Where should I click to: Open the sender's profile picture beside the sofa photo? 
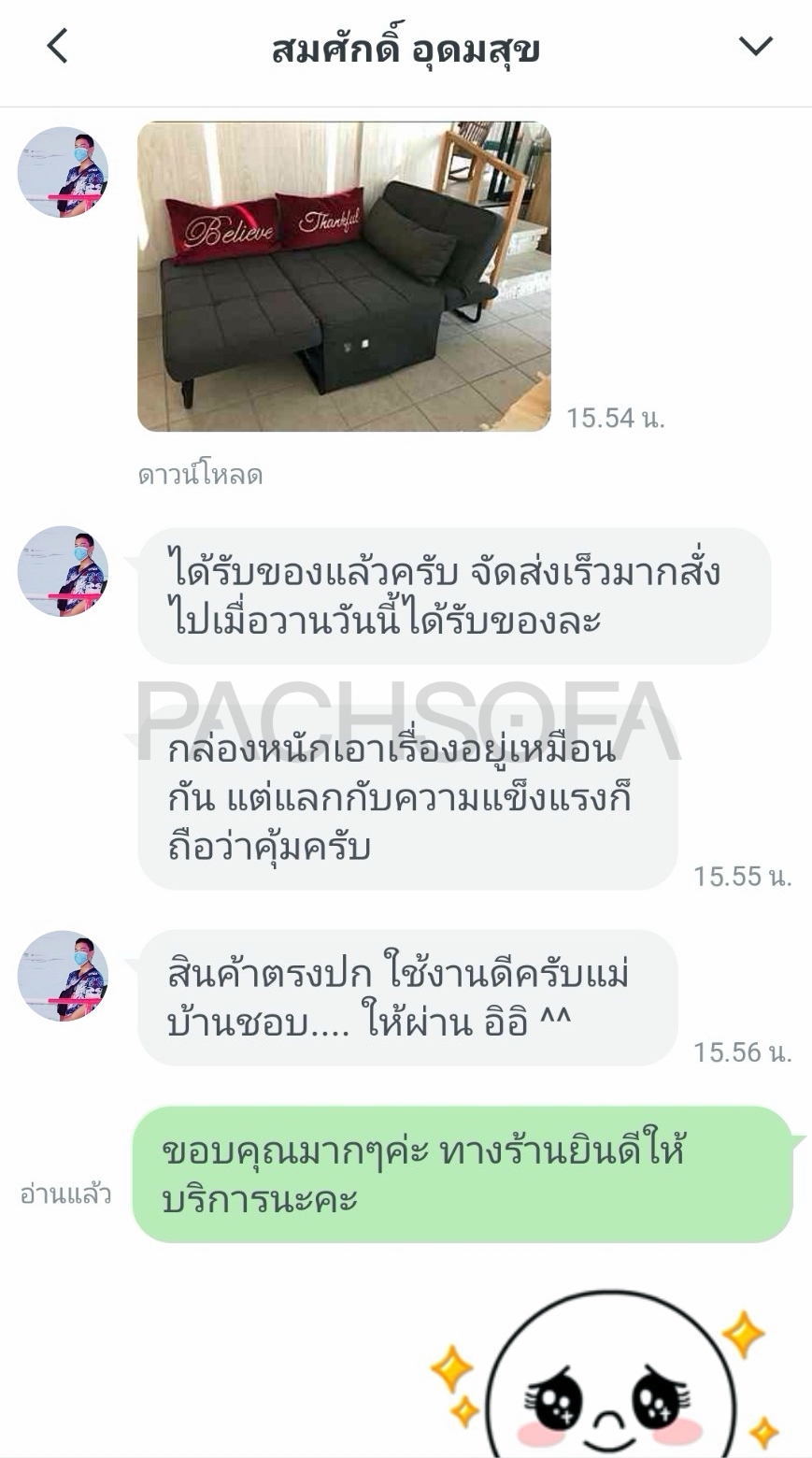[64, 172]
